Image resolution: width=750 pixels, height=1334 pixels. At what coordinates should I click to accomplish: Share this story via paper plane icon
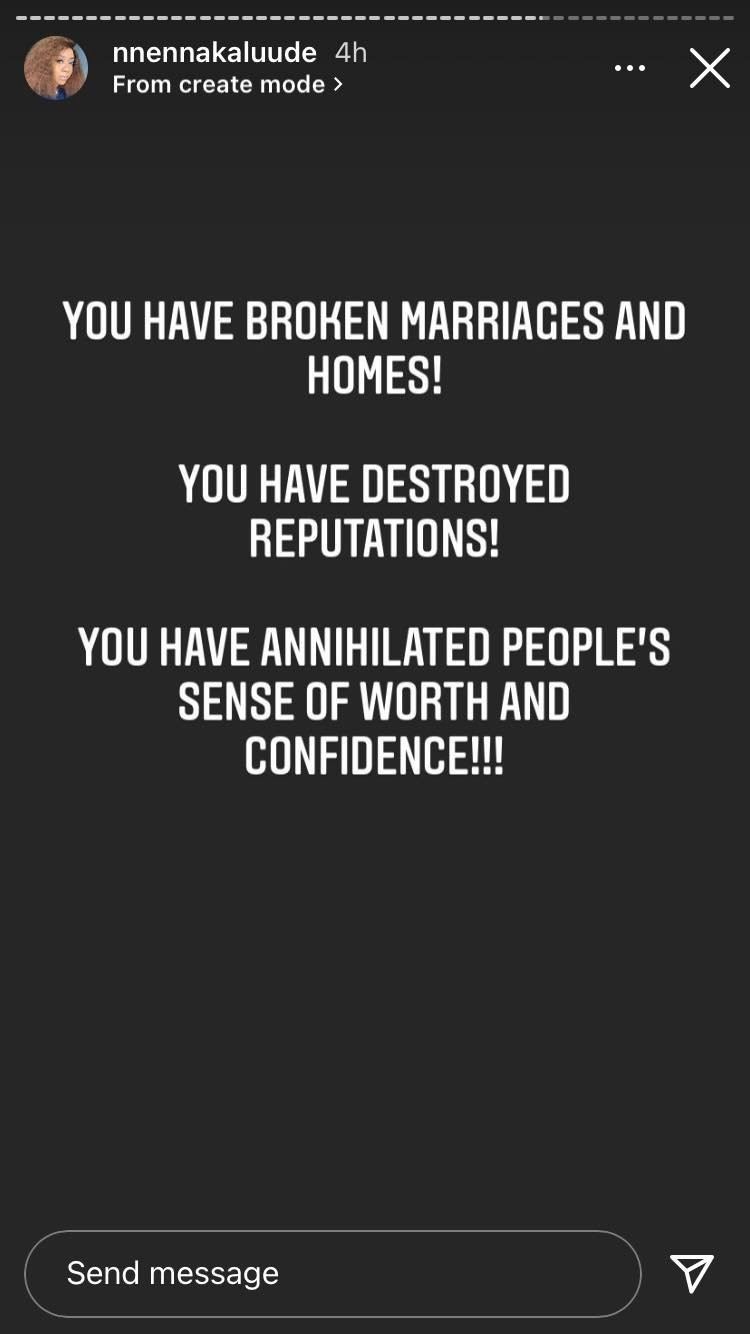tap(692, 1273)
